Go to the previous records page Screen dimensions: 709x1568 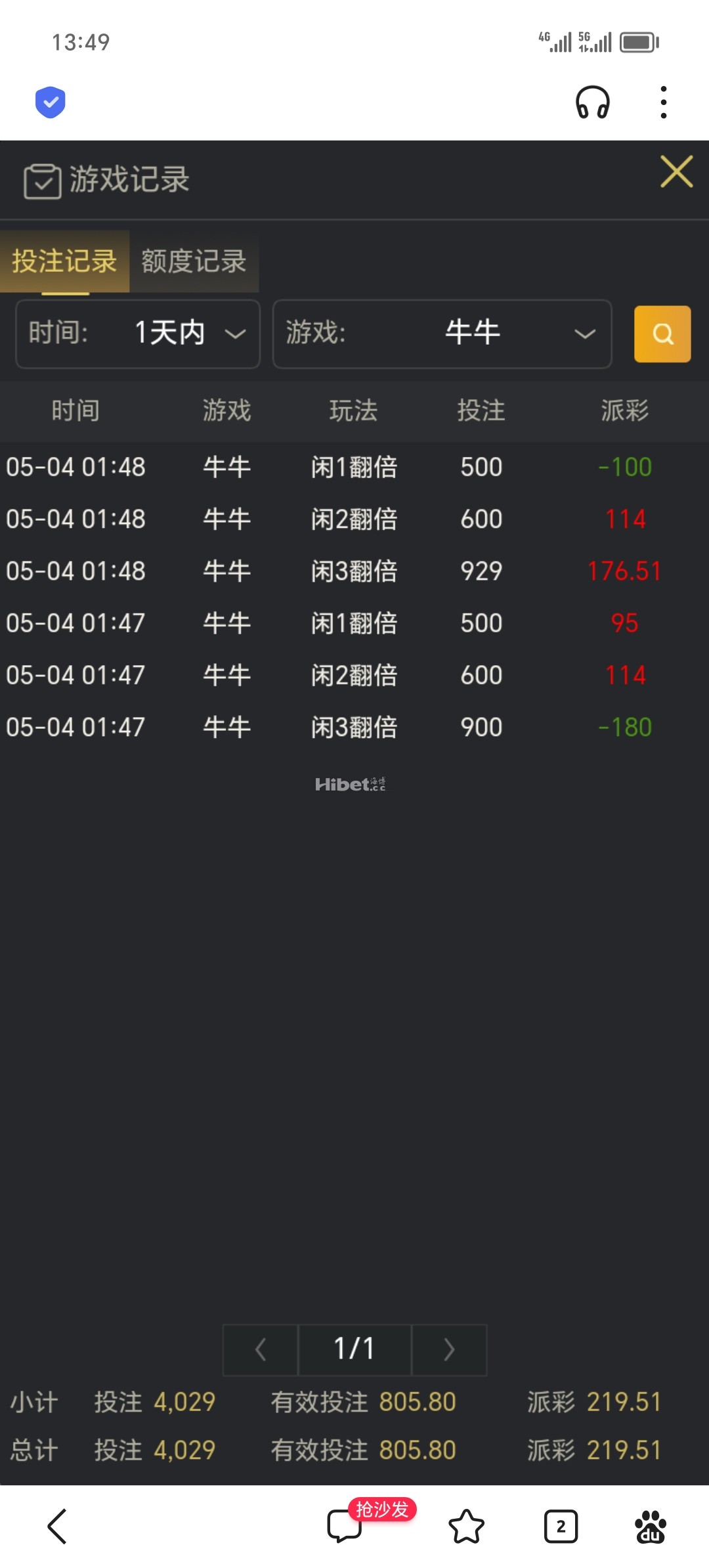coord(261,1350)
